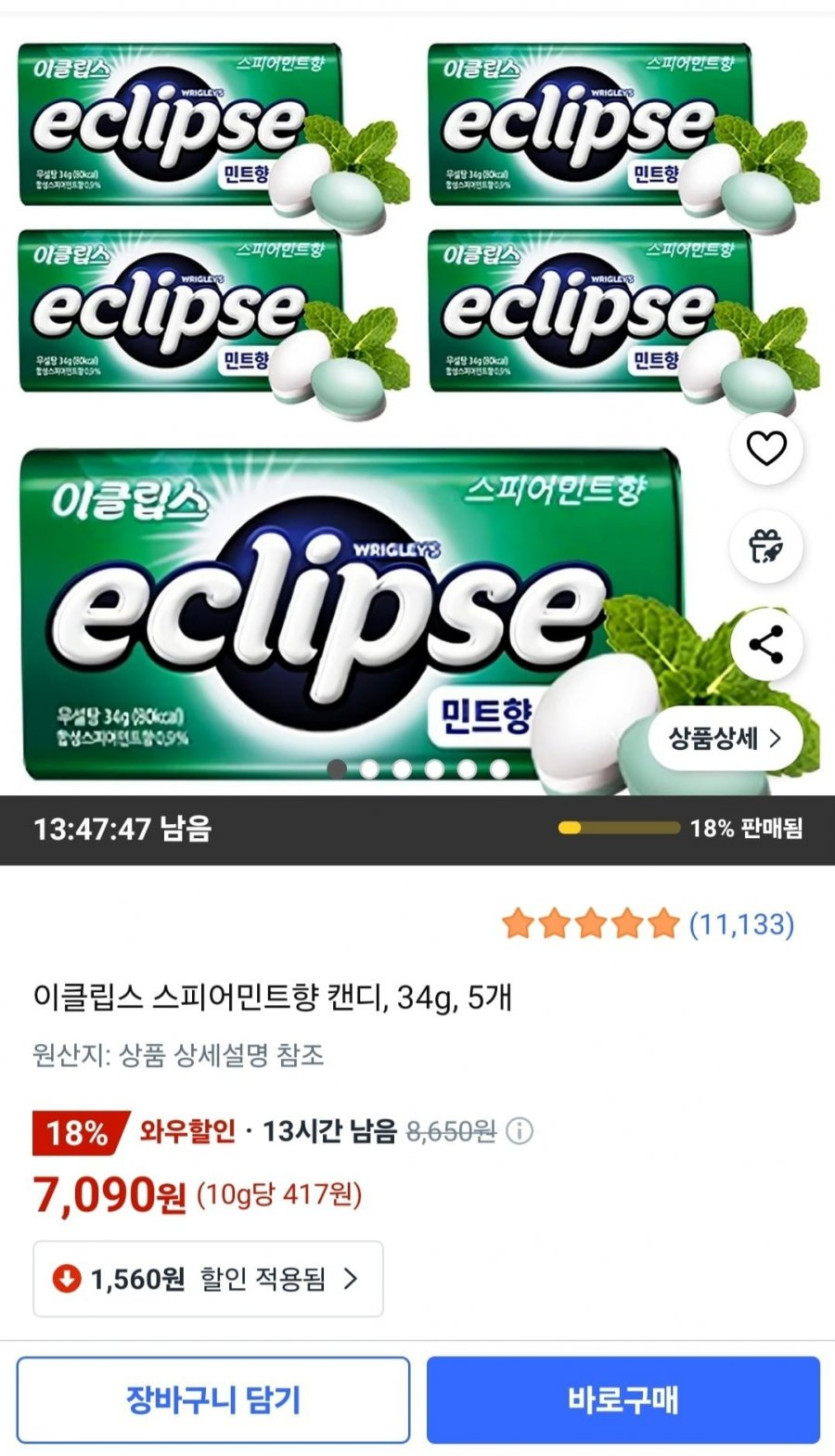The width and height of the screenshot is (835, 1456).
Task: Buy now with 바로구매 button
Action: 623,1399
